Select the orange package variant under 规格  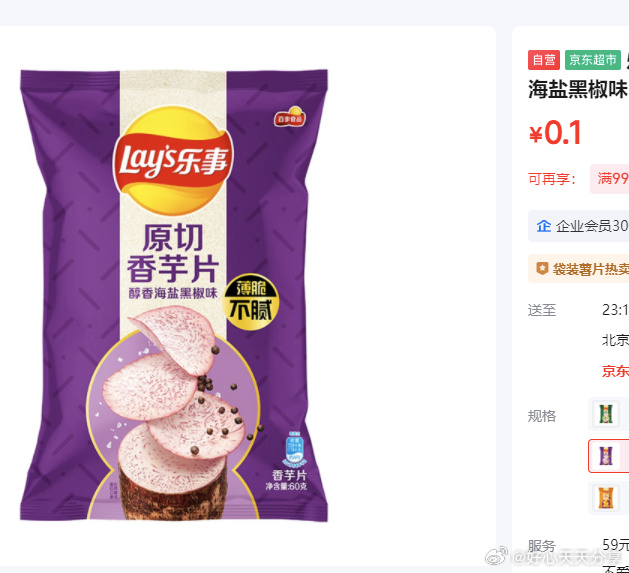point(605,497)
